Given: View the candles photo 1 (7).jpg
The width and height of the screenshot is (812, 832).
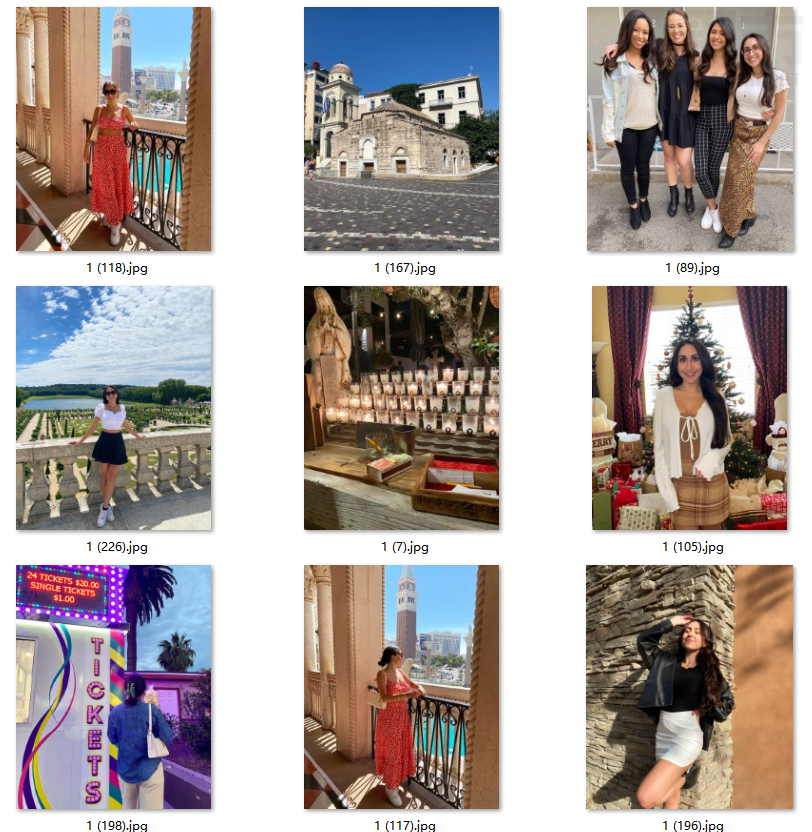Looking at the screenshot, I should pos(401,408).
